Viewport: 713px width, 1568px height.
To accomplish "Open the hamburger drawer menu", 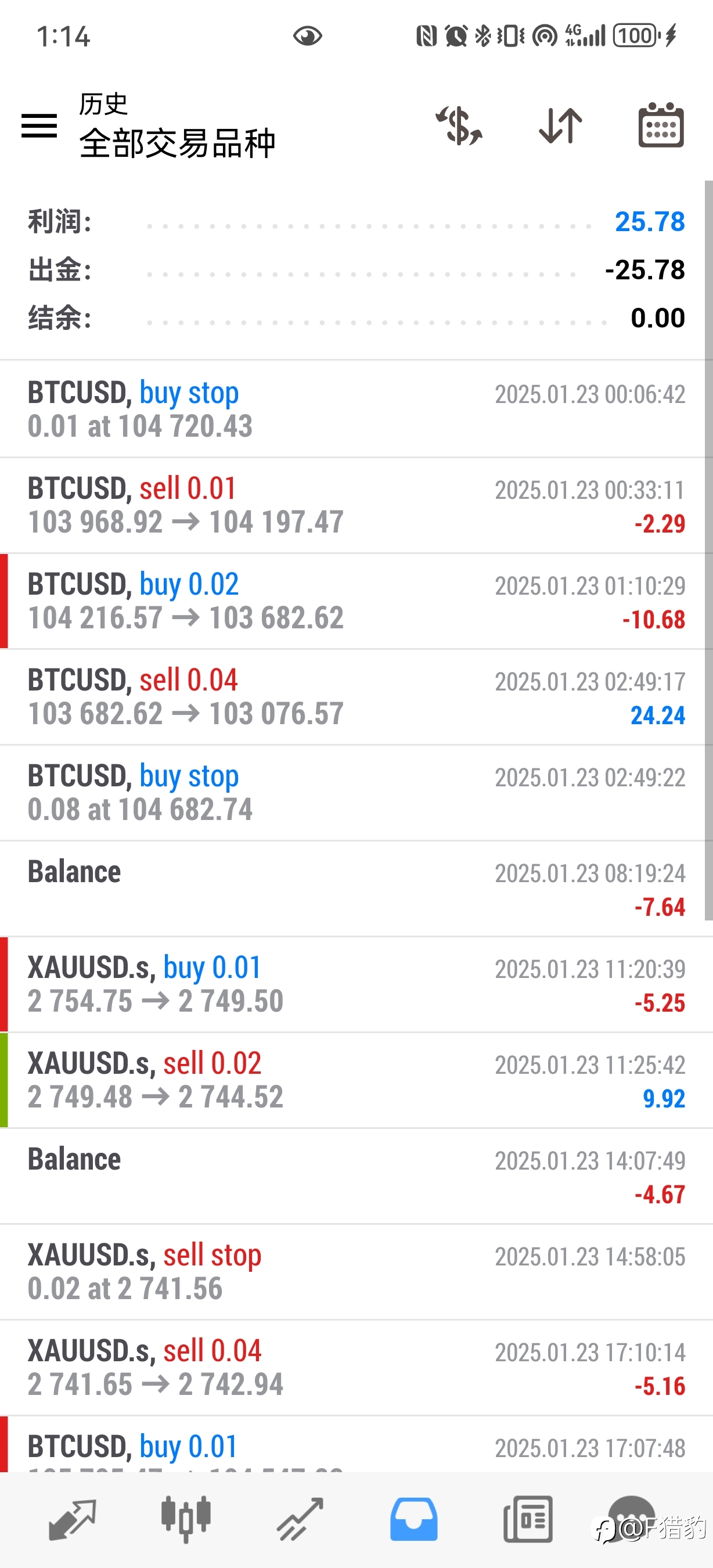I will click(39, 126).
